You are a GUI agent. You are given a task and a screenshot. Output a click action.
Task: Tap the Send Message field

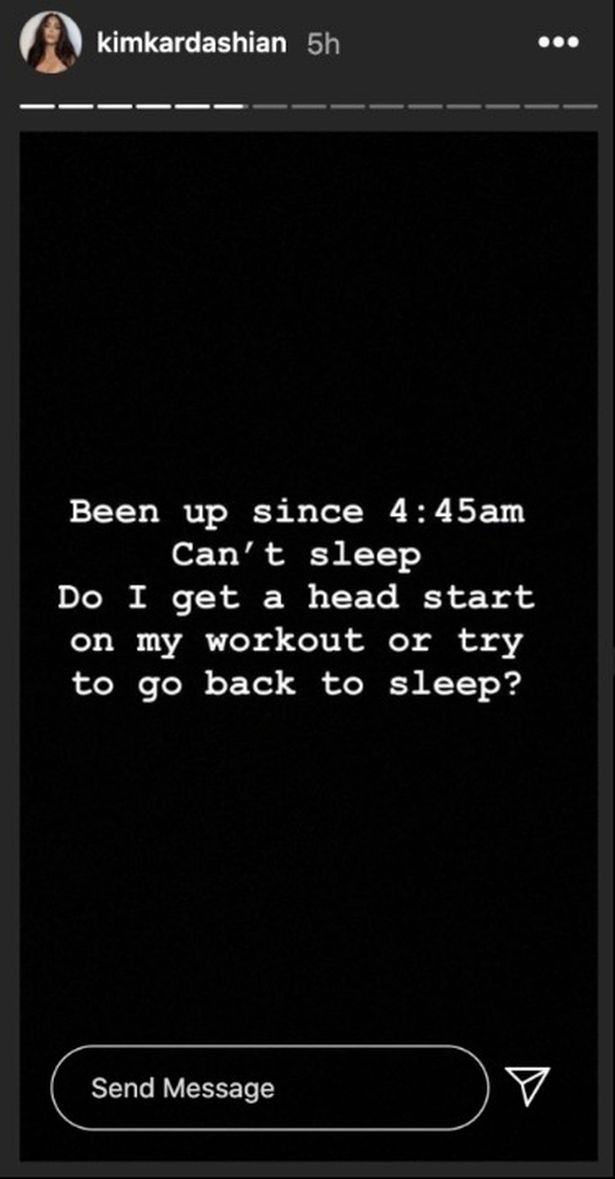pyautogui.click(x=268, y=1088)
